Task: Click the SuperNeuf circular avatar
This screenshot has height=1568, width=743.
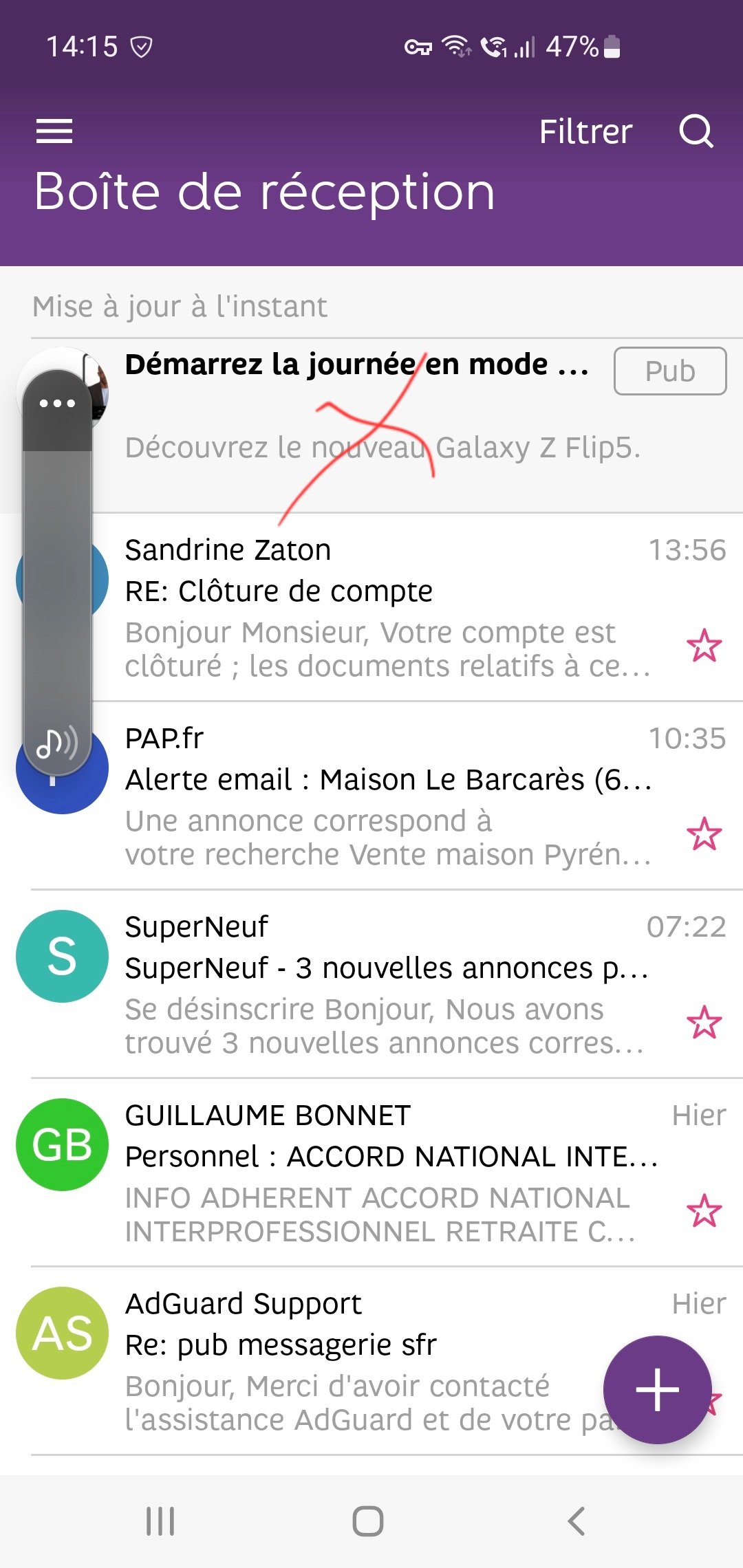Action: pos(61,956)
